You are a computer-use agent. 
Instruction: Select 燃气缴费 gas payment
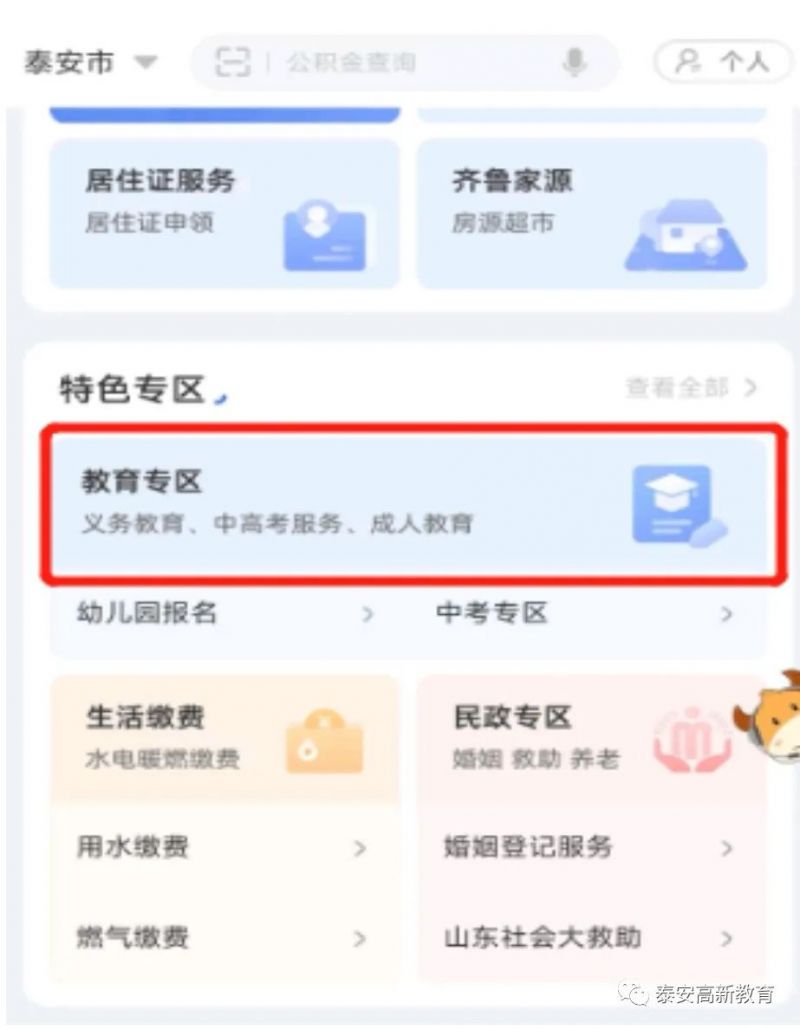pyautogui.click(x=224, y=937)
